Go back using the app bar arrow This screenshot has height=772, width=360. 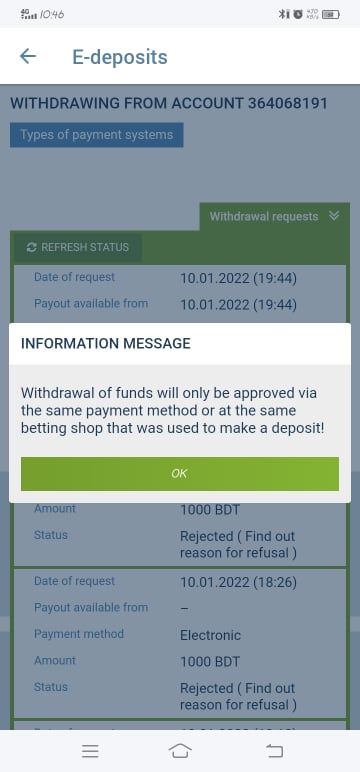point(28,57)
